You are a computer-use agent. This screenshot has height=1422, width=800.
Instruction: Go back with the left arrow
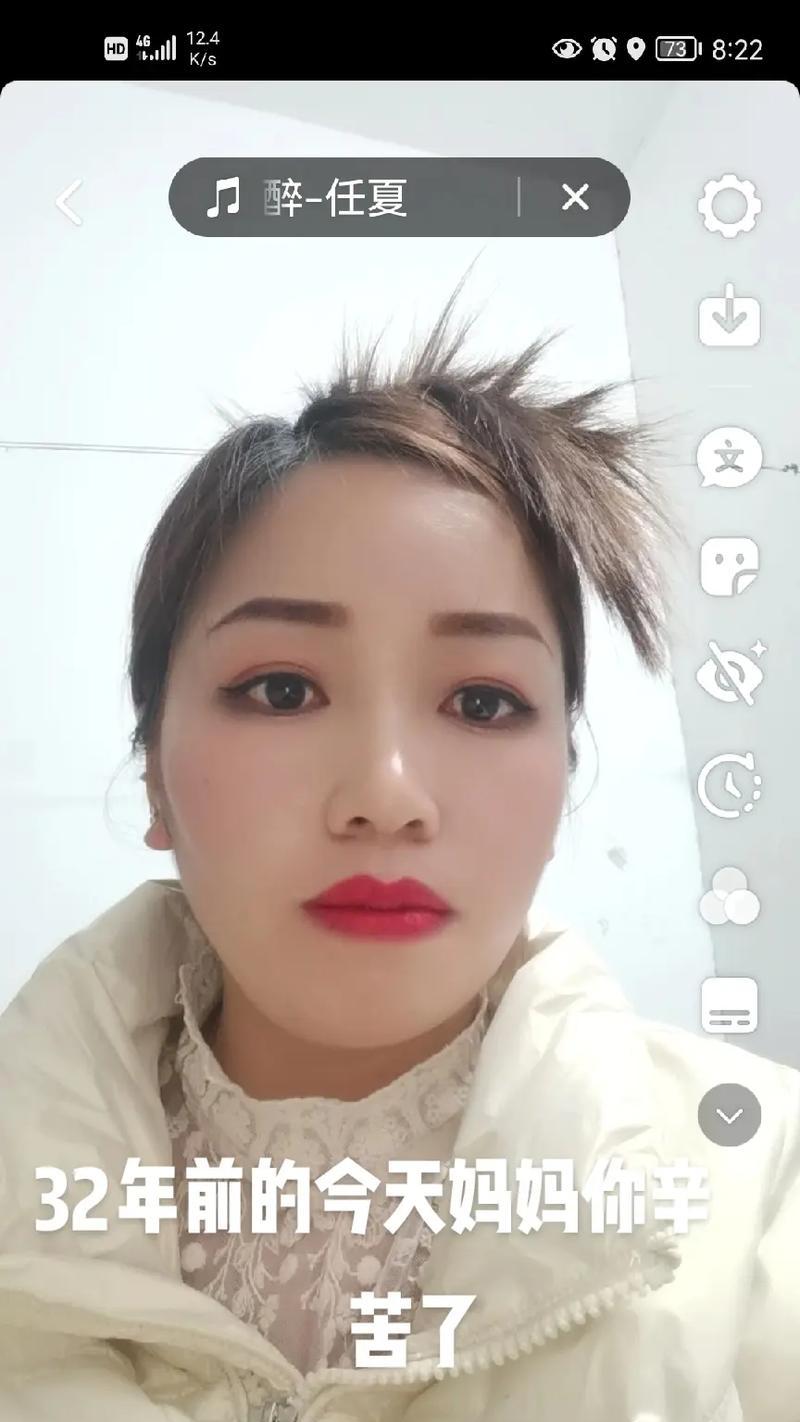(68, 203)
